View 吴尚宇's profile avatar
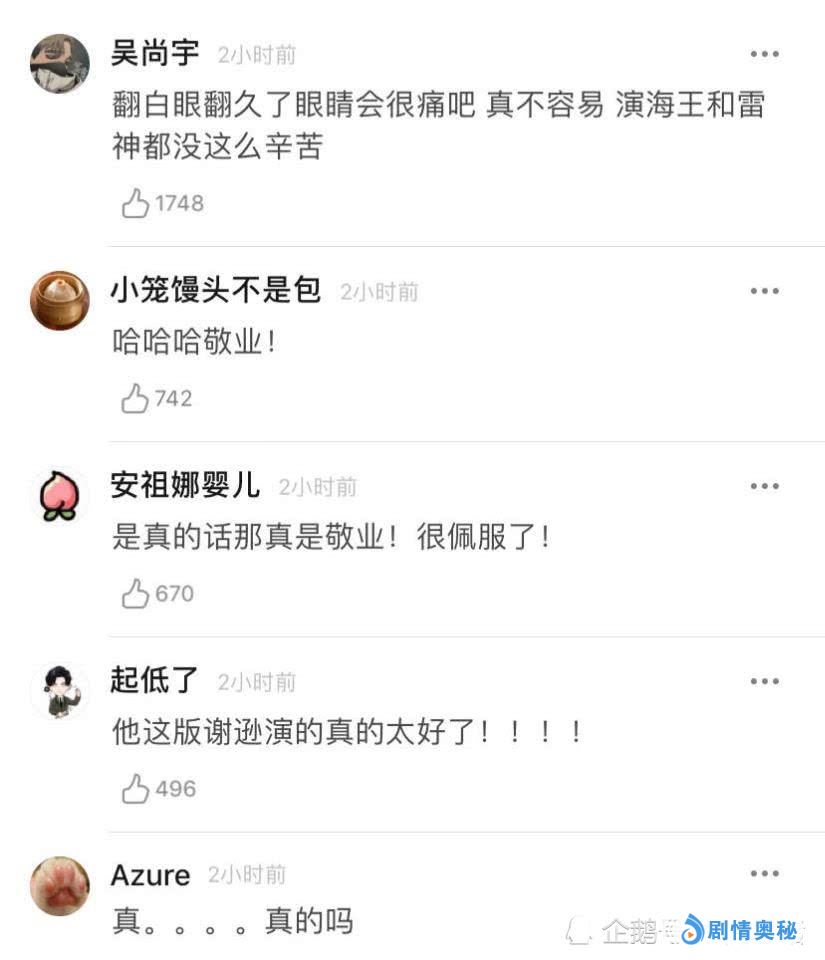Image resolution: width=825 pixels, height=960 pixels. (x=60, y=63)
